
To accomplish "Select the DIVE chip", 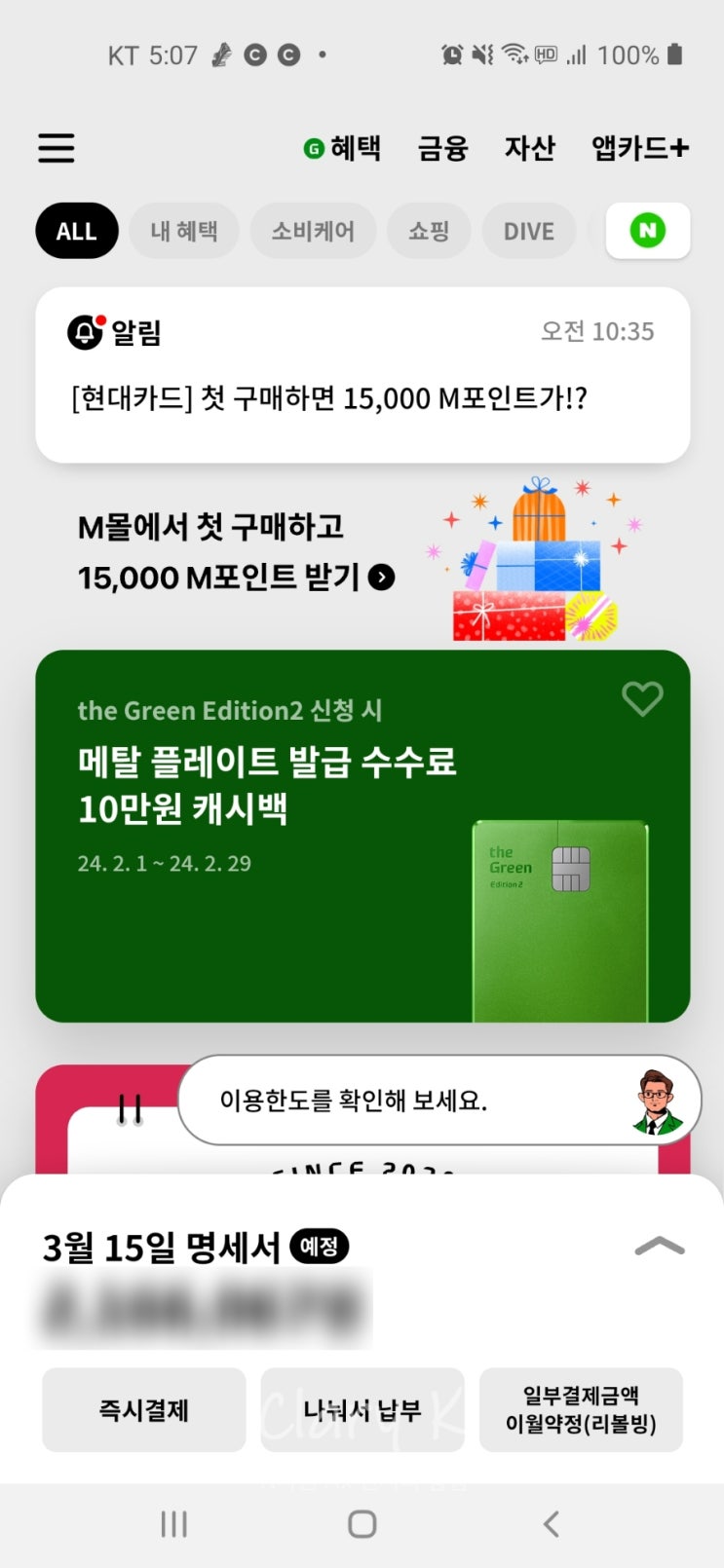I will click(x=528, y=231).
